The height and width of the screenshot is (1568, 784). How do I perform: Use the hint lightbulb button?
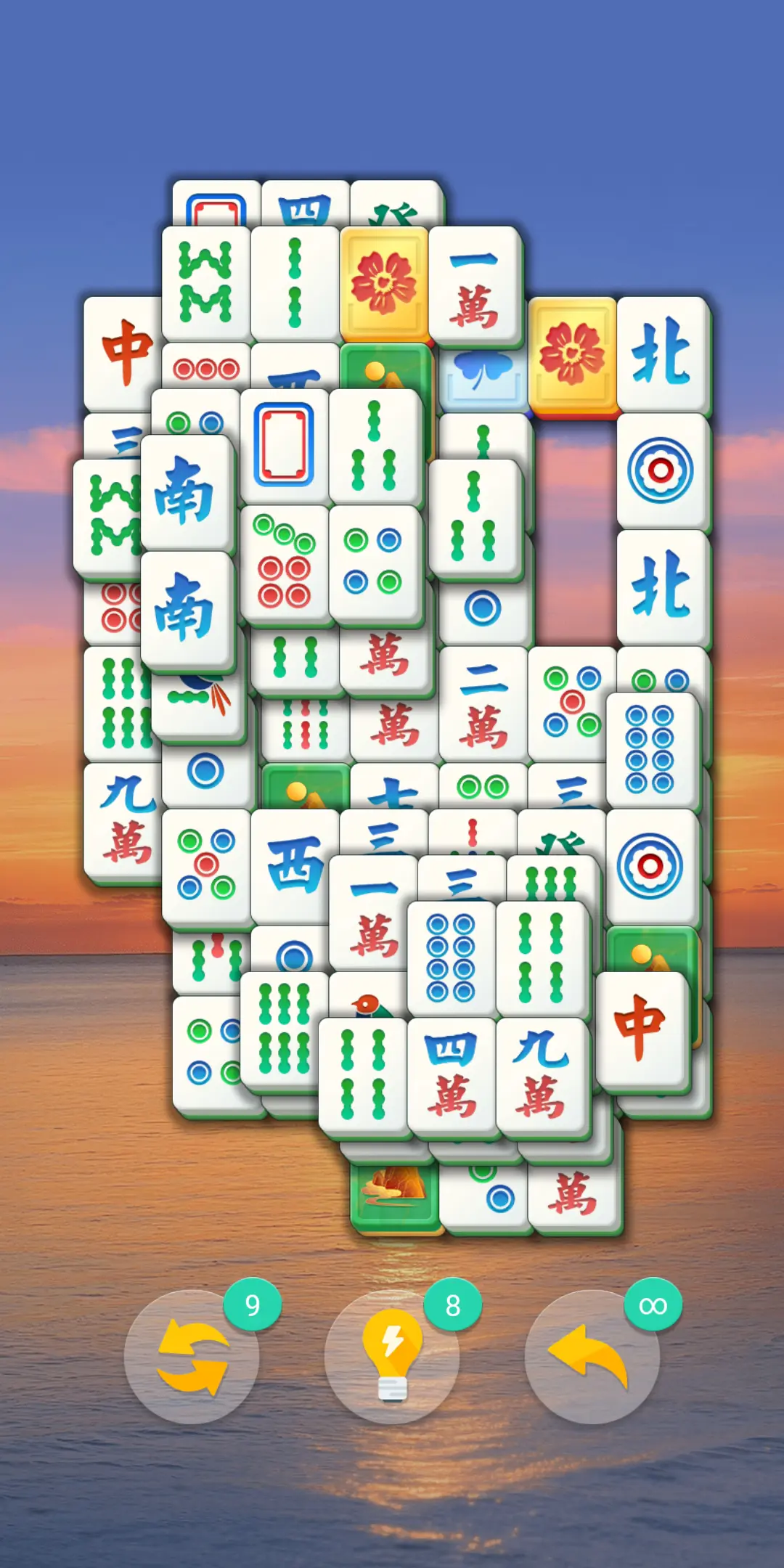tap(392, 1357)
